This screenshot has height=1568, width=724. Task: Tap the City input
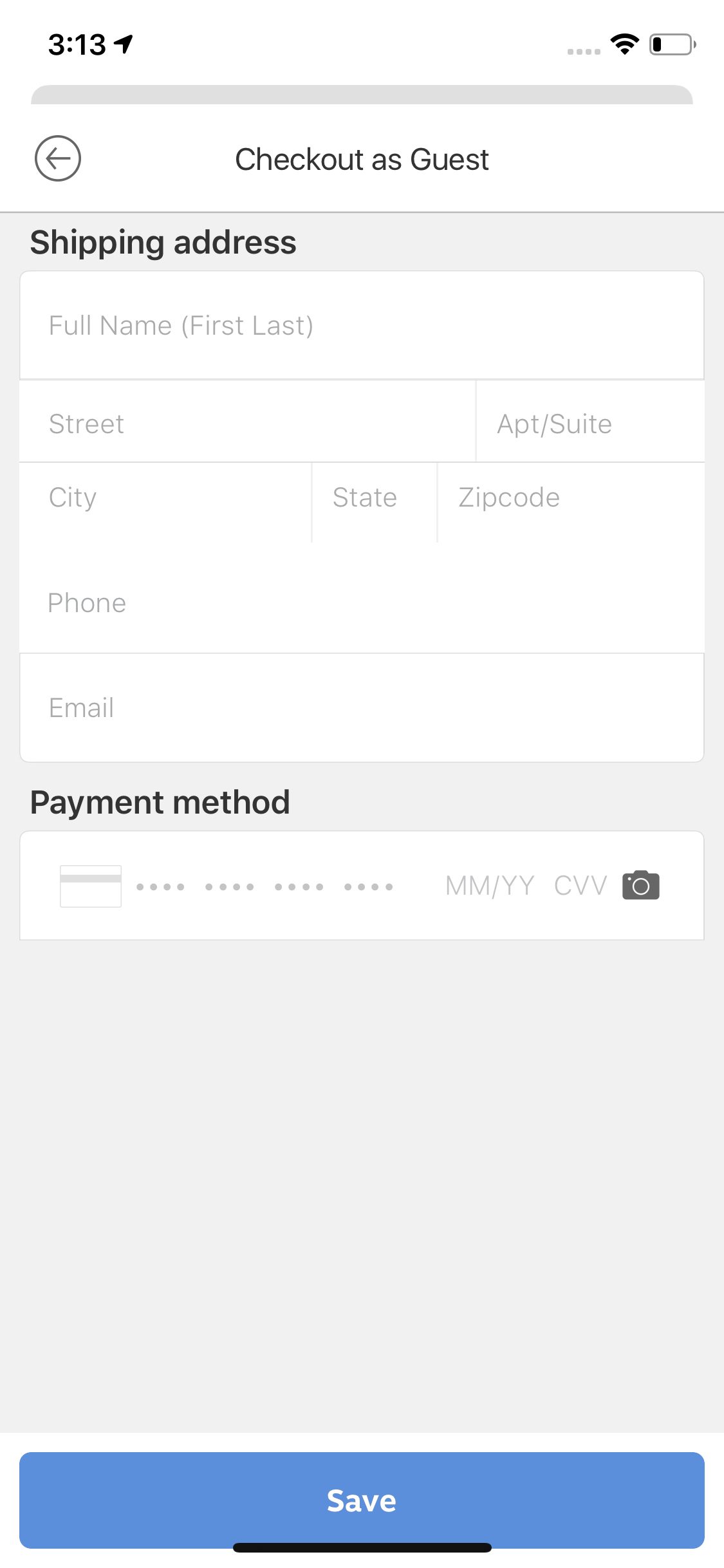click(x=164, y=497)
